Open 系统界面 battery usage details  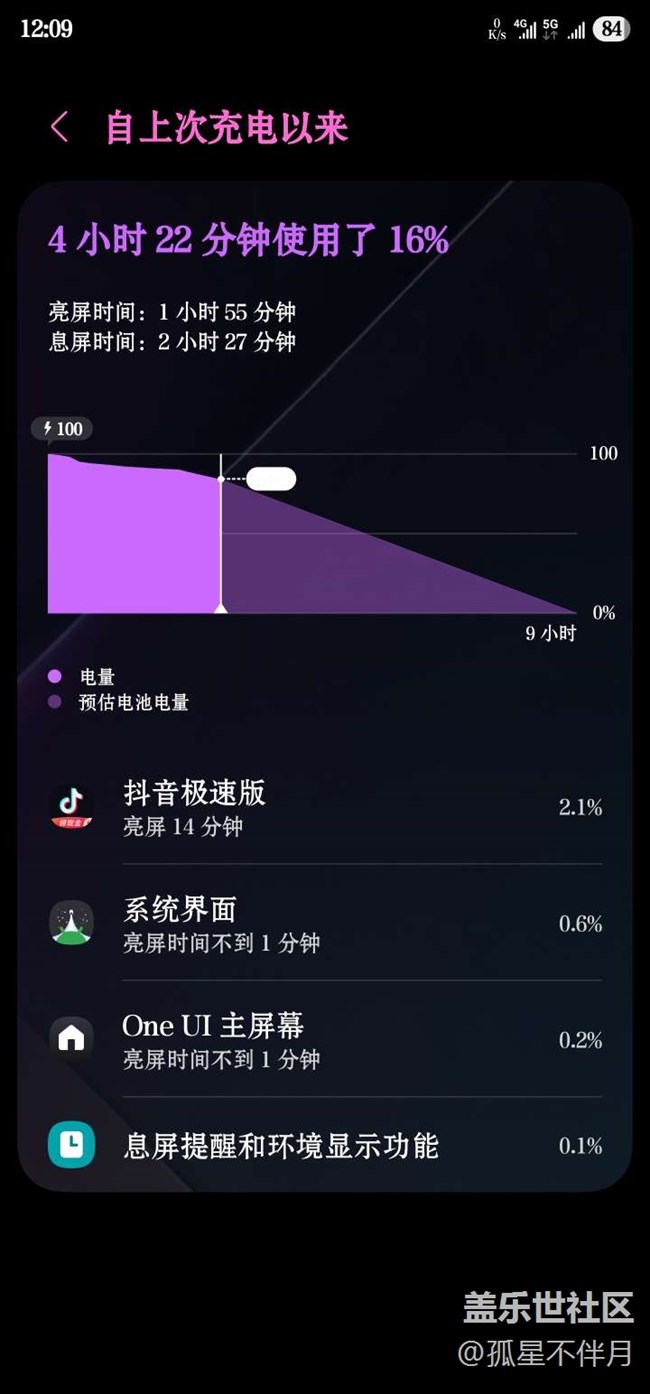[325, 924]
